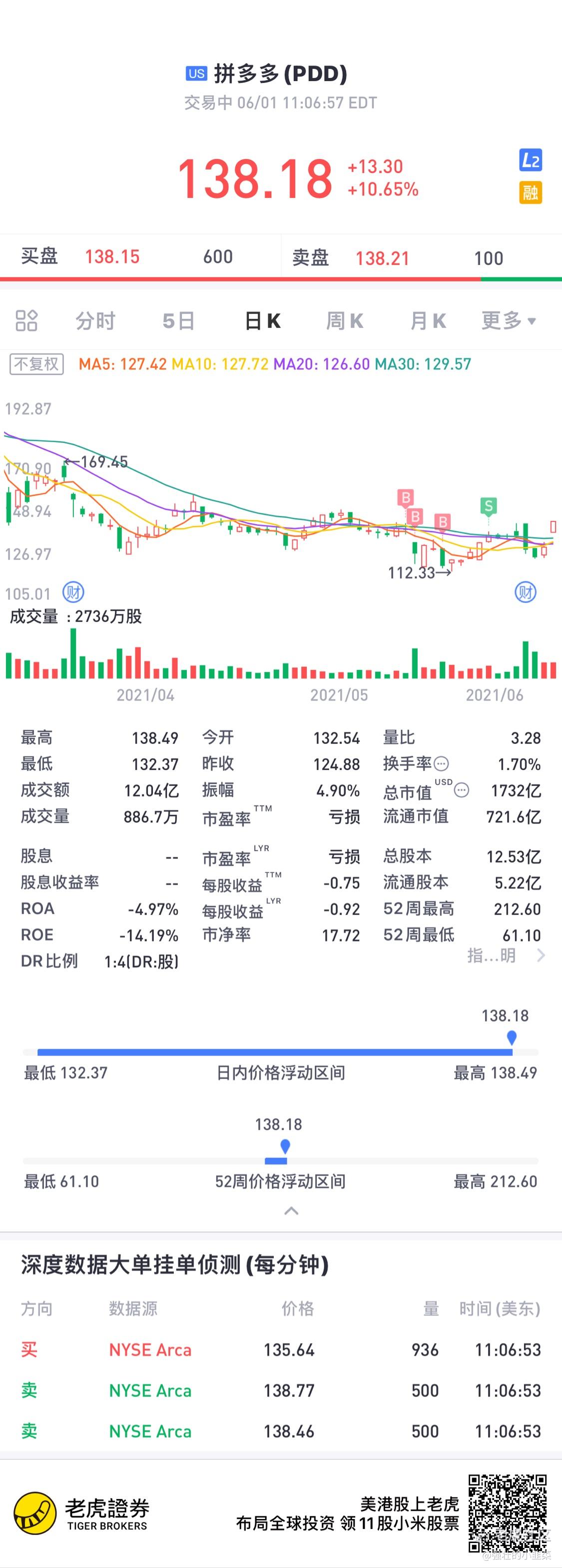Image resolution: width=562 pixels, height=1568 pixels.
Task: Open the L2 market data badge
Action: pos(530,160)
